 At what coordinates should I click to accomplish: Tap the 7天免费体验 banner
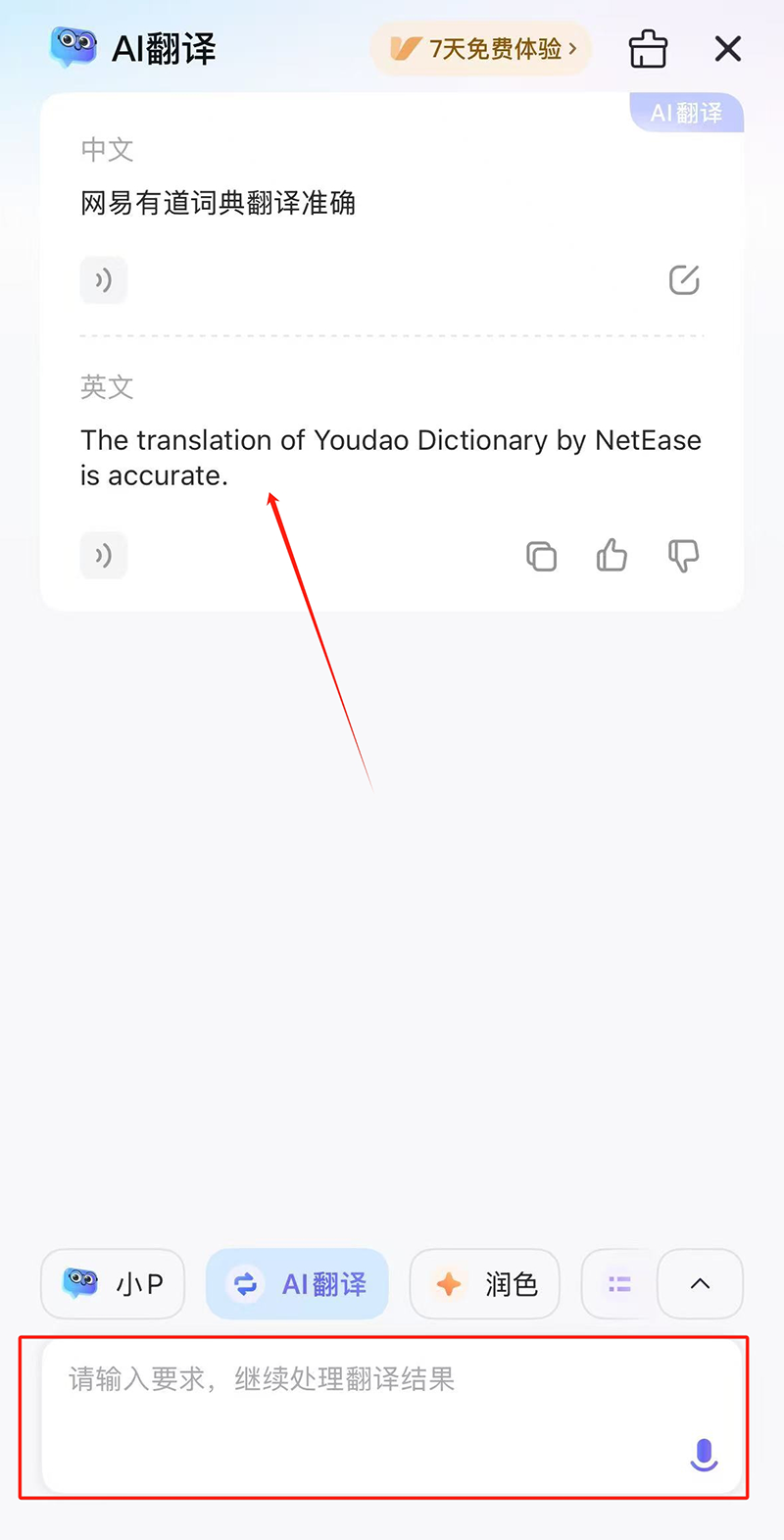coord(481,49)
